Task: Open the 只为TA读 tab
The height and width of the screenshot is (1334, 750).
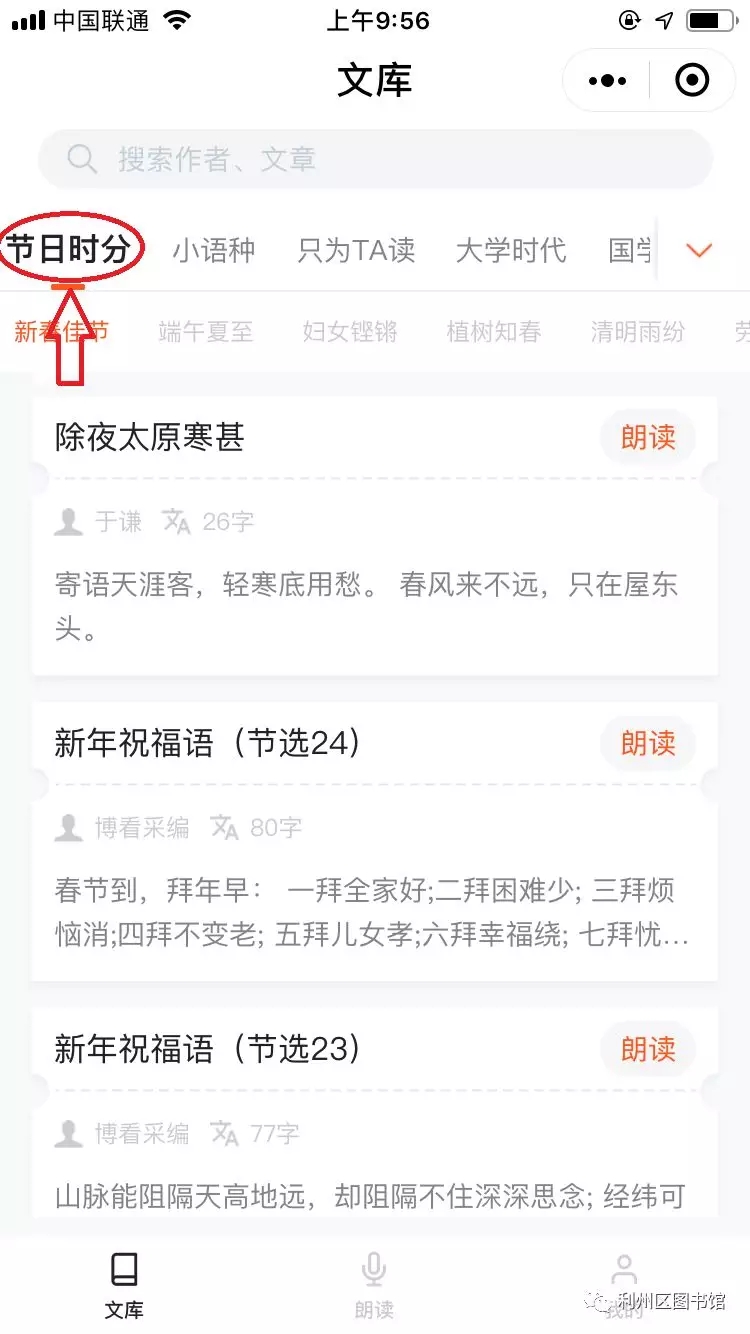Action: coord(355,251)
